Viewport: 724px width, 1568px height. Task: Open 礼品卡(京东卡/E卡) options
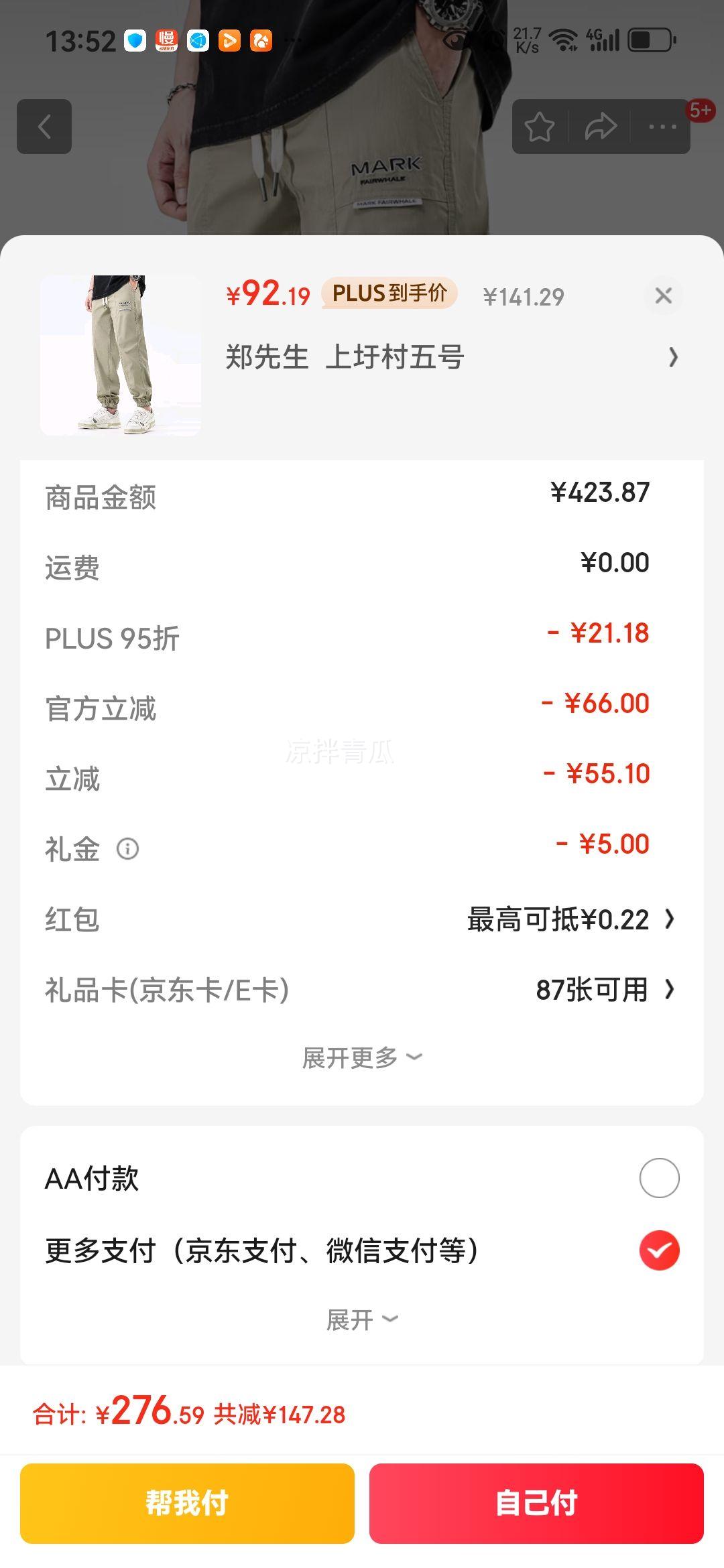(603, 990)
